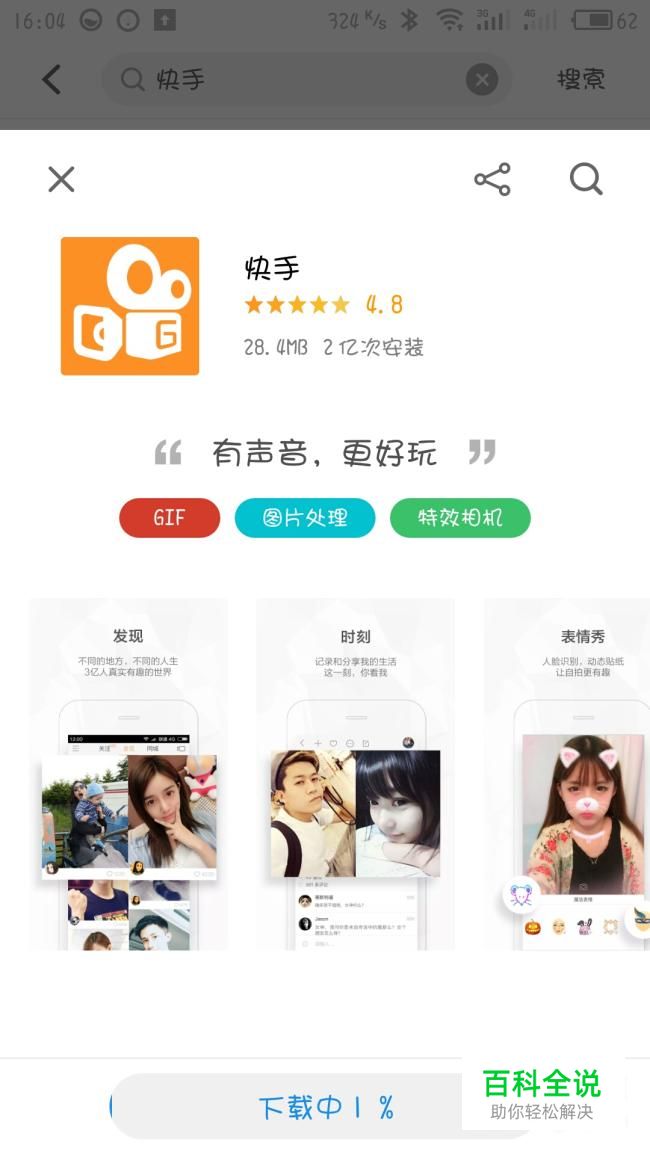Clear the search text
Screen dimensions: 650x1155
coord(482,80)
